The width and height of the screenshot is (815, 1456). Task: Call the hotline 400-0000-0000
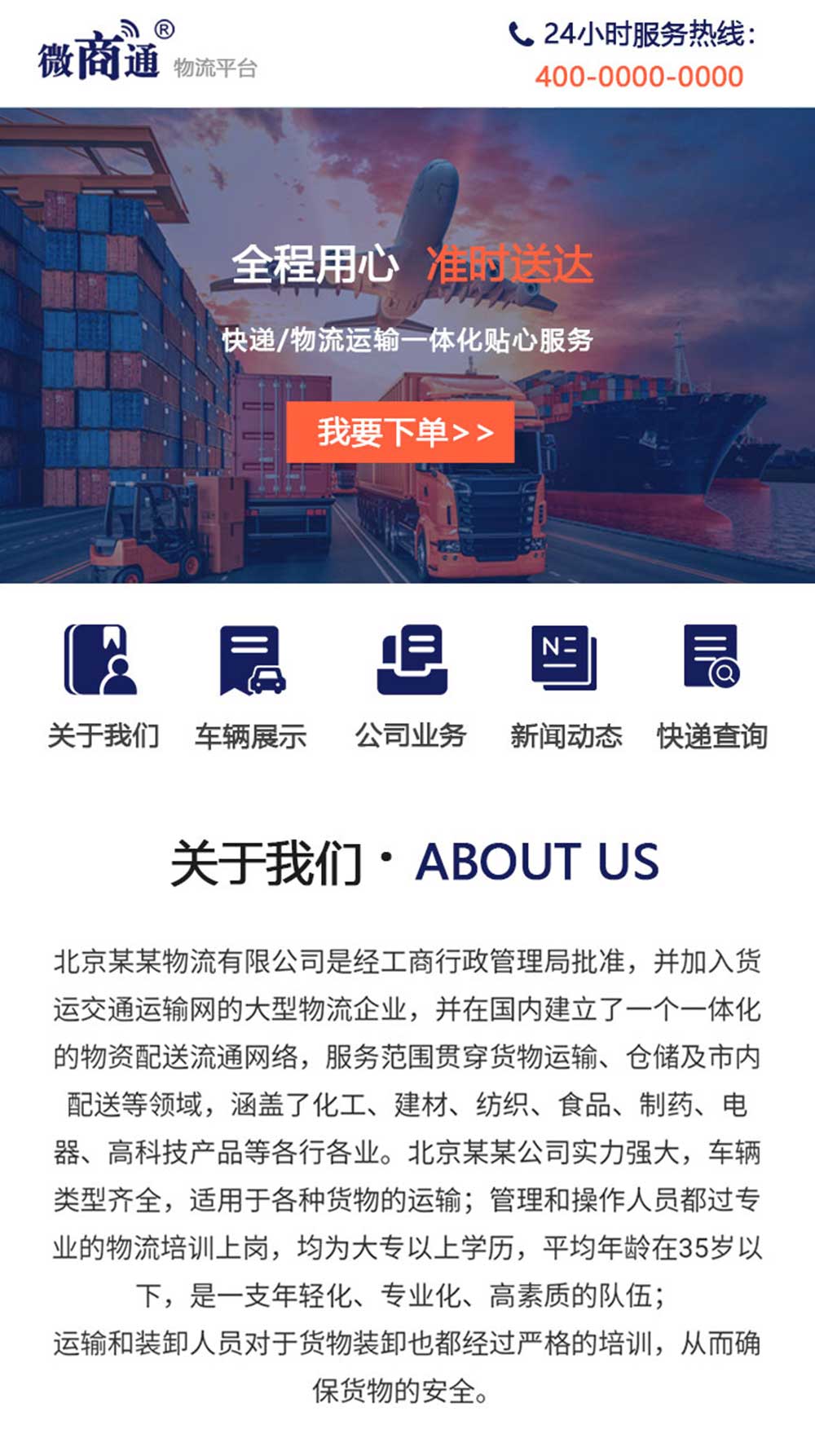(x=638, y=77)
